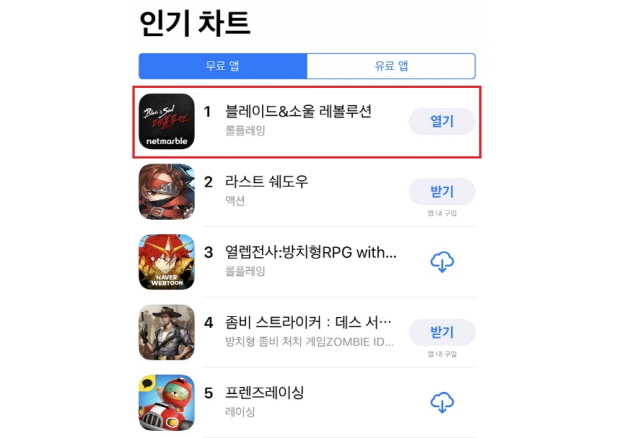Screen dimensions: 635x438
Task: Tap 받기 for 좀비 스트라이커
Action: tap(441, 331)
